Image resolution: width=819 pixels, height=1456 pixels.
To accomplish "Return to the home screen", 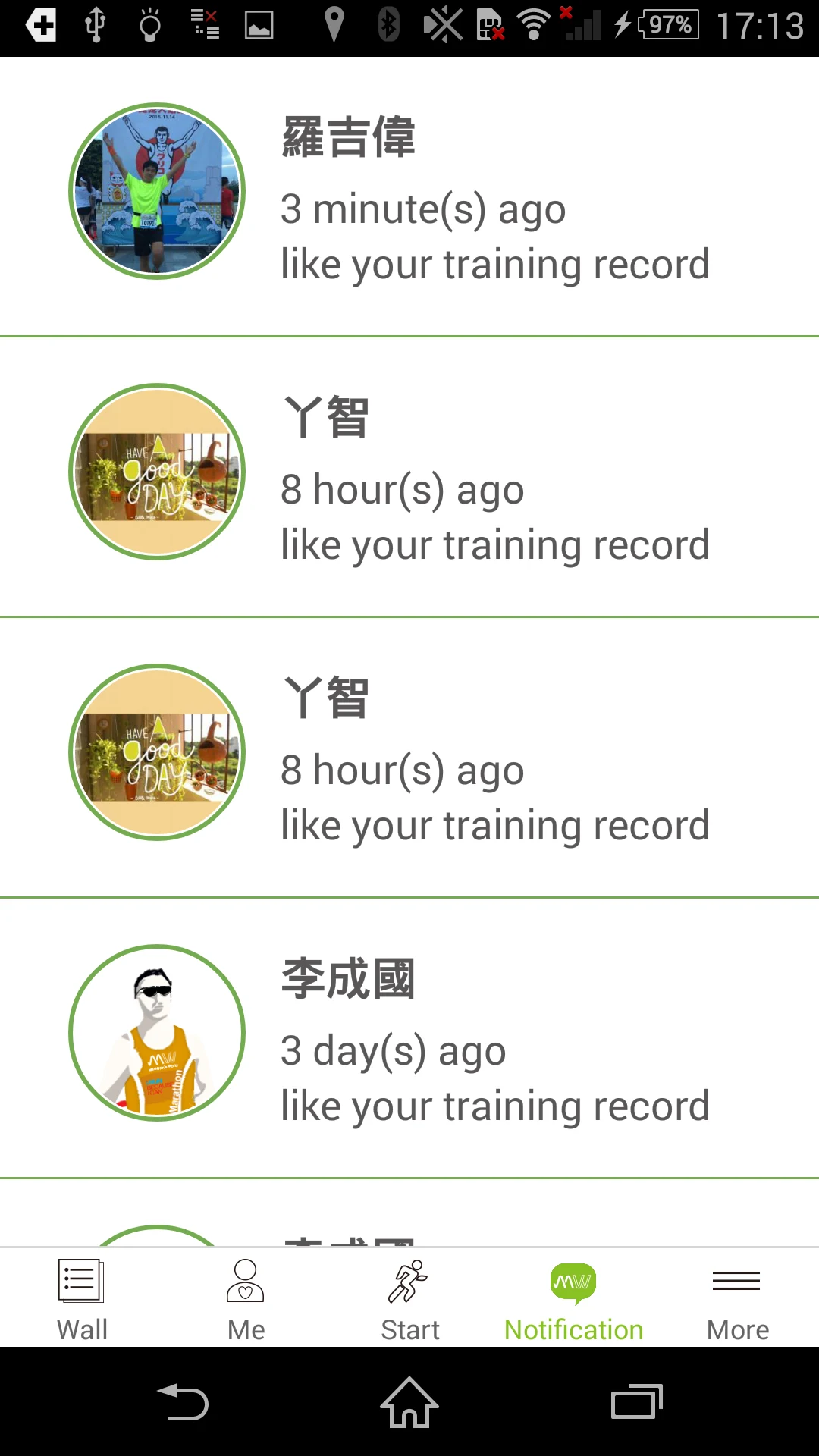I will point(409,1402).
